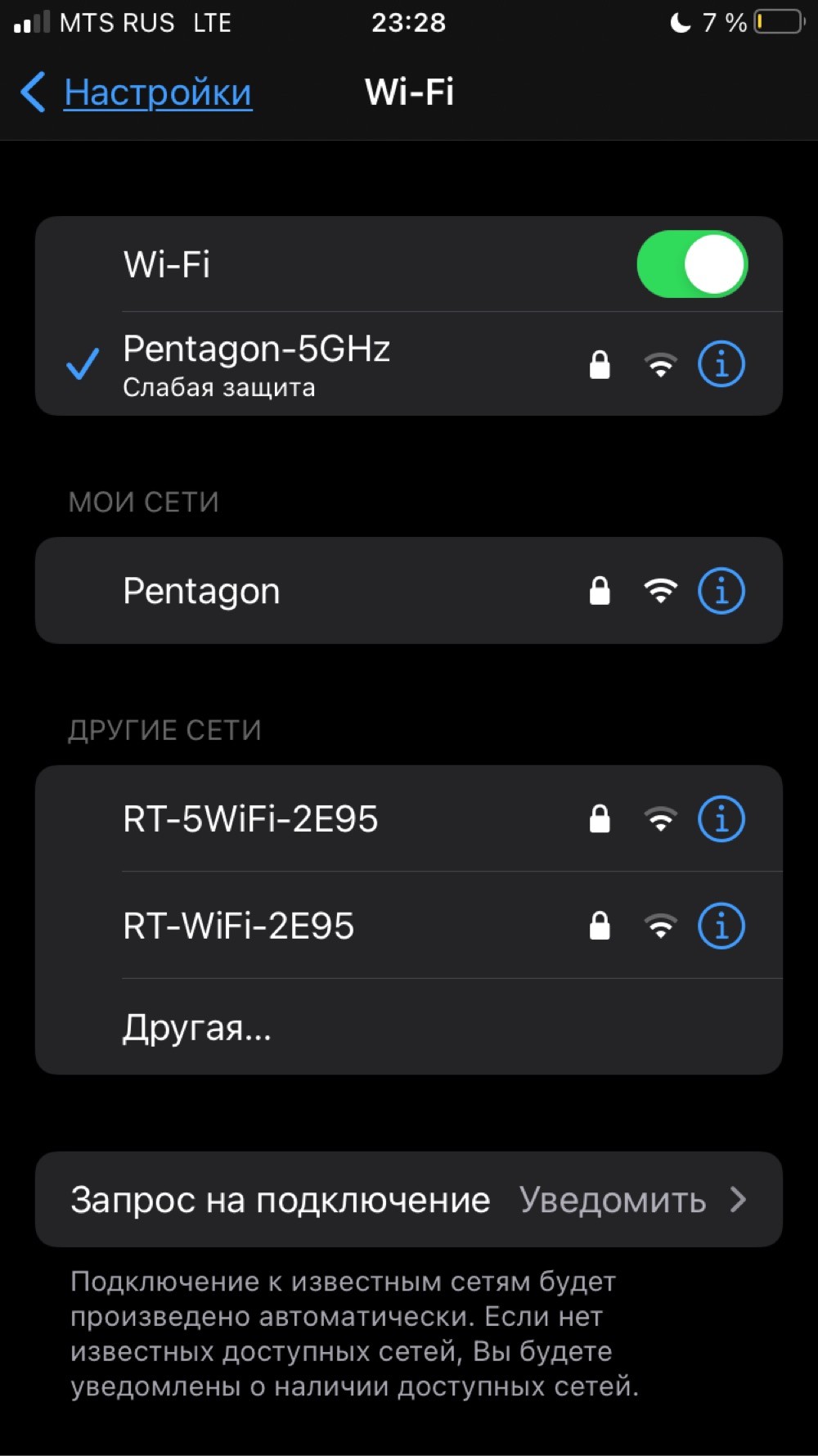View info for RT-5WiFi-2E95
Screen dimensions: 818x1456
(x=721, y=819)
